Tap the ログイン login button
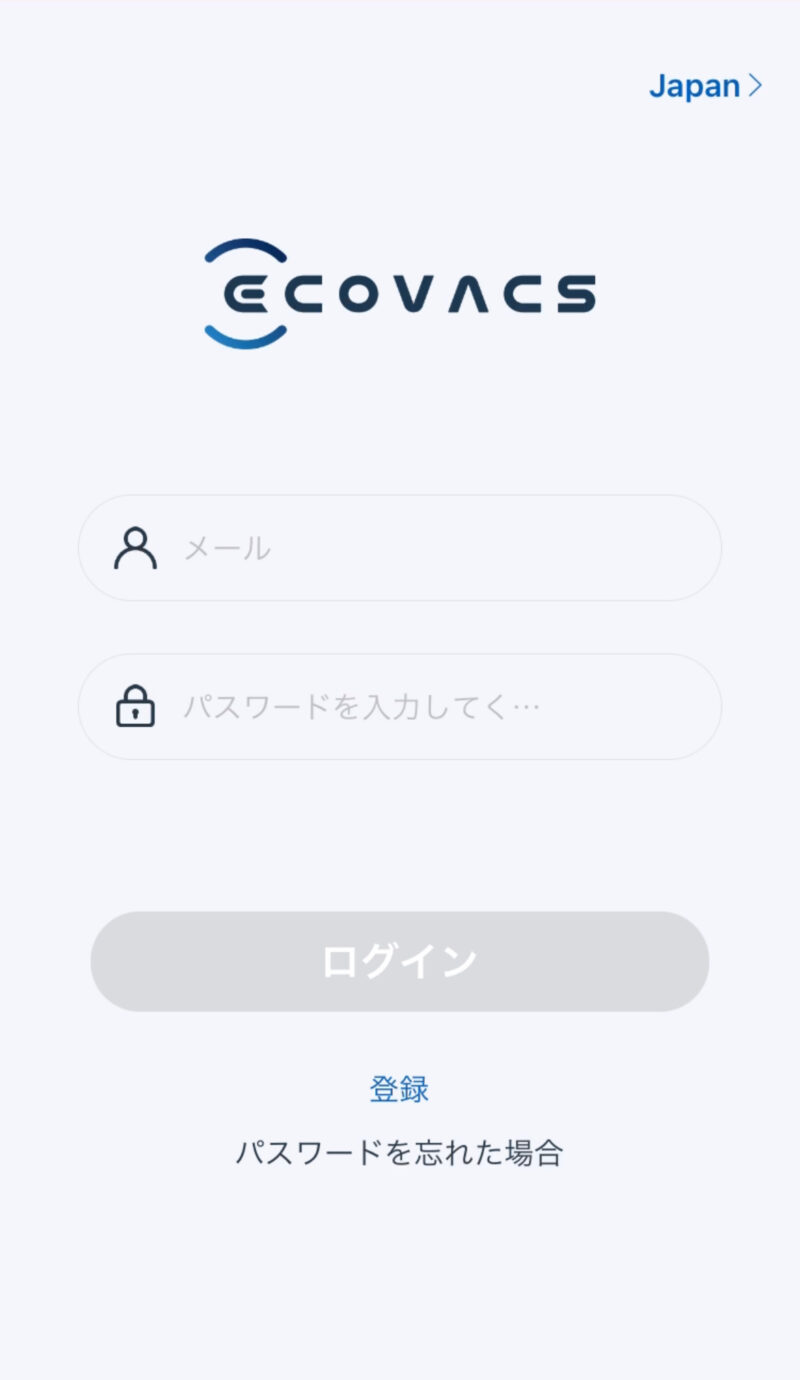Viewport: 800px width, 1380px height. (400, 961)
